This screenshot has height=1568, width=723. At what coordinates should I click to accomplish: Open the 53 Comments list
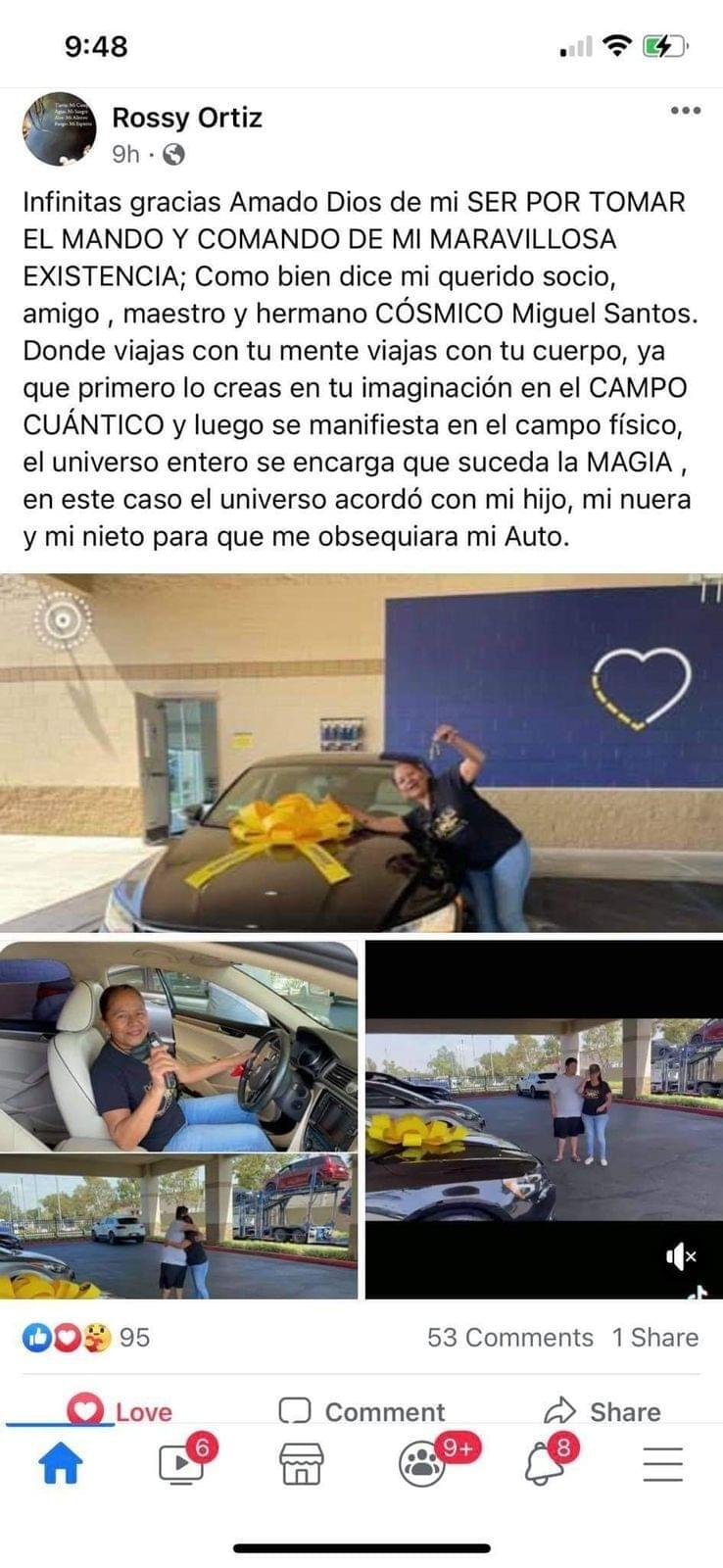(509, 1338)
